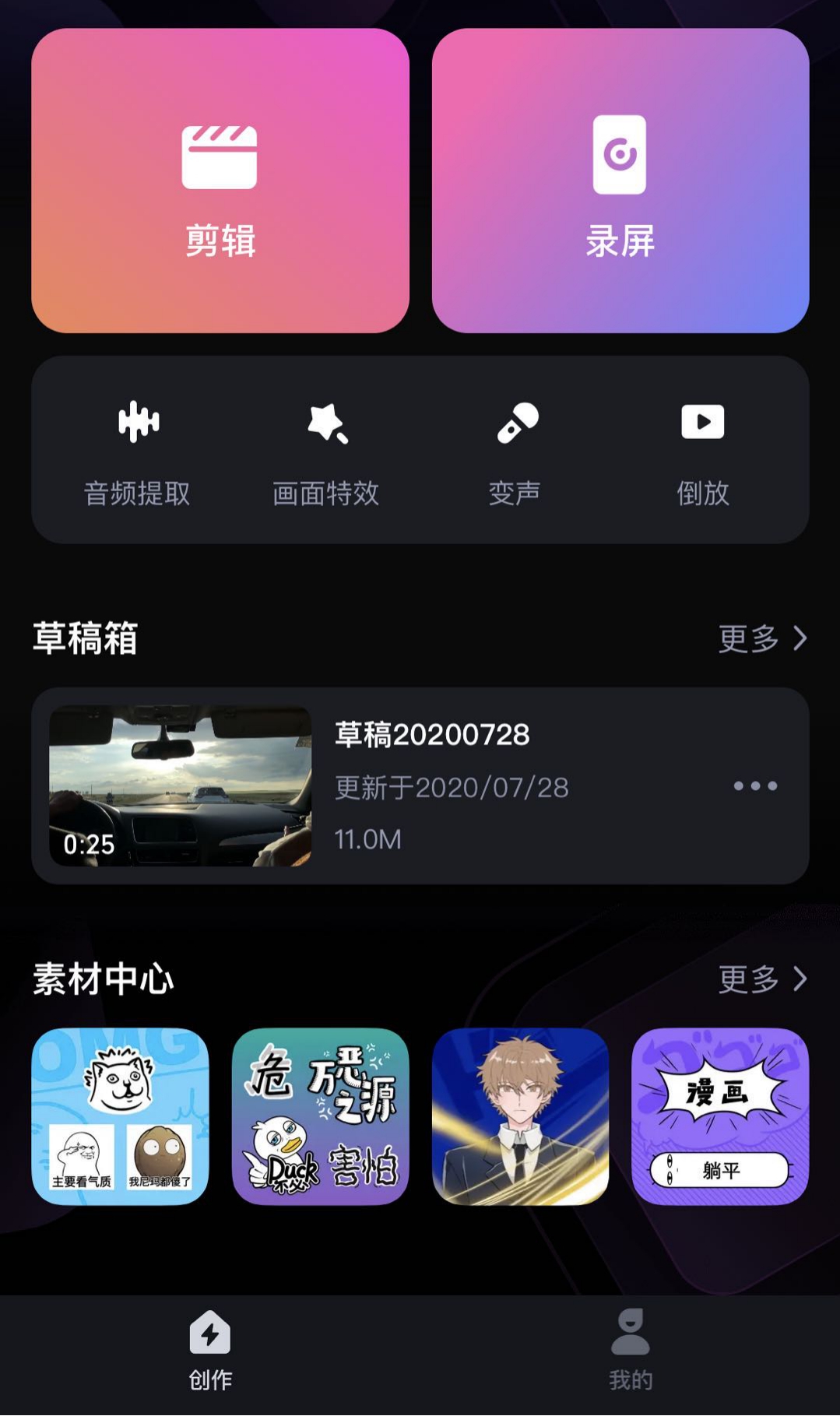Launch the 变声 voice changer tool
Screen dimensions: 840x1416
[x=515, y=452]
